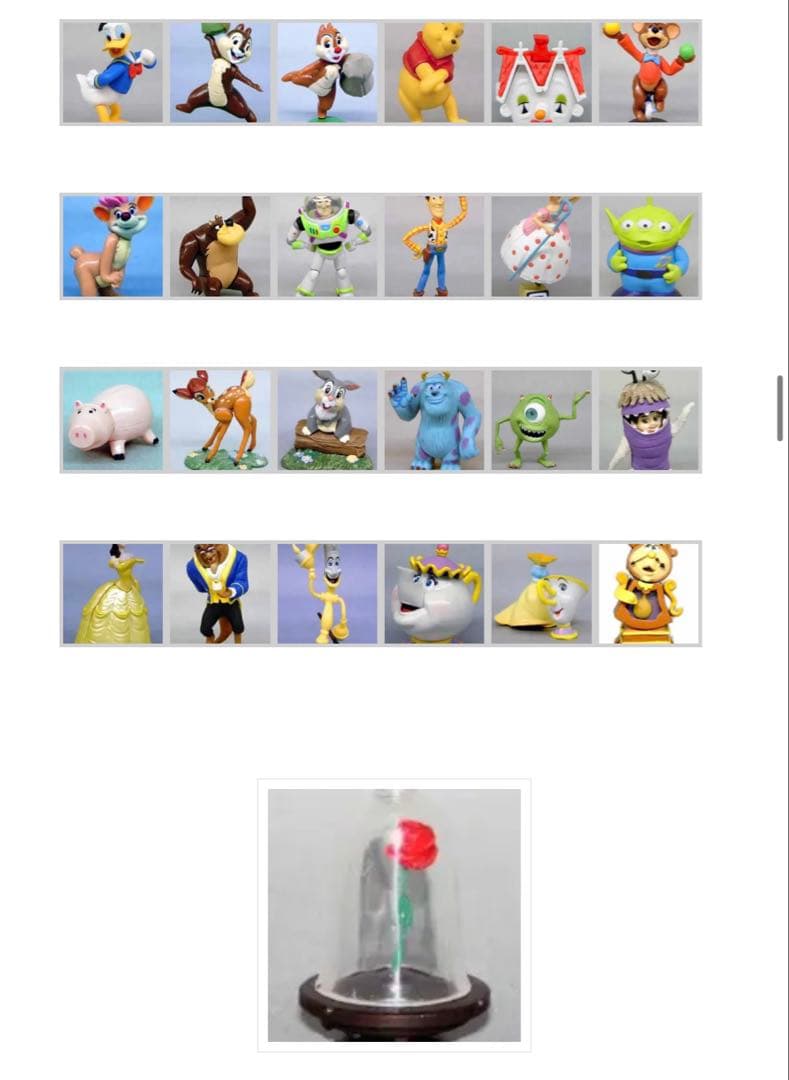Open the Mike Wazowski figure image
This screenshot has width=789, height=1080.
(541, 420)
